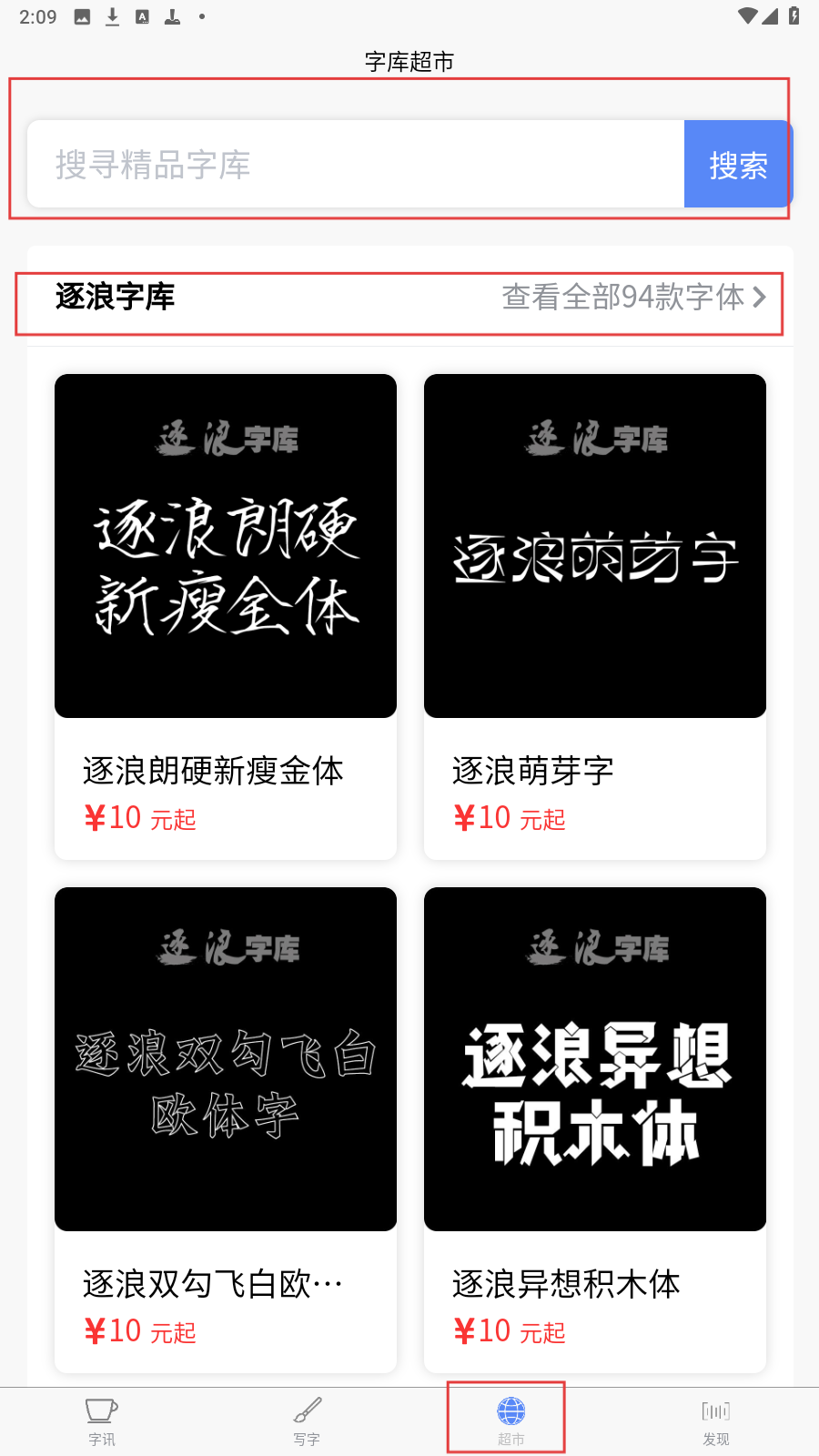Open 查看全部94款字体 link

coord(633,298)
